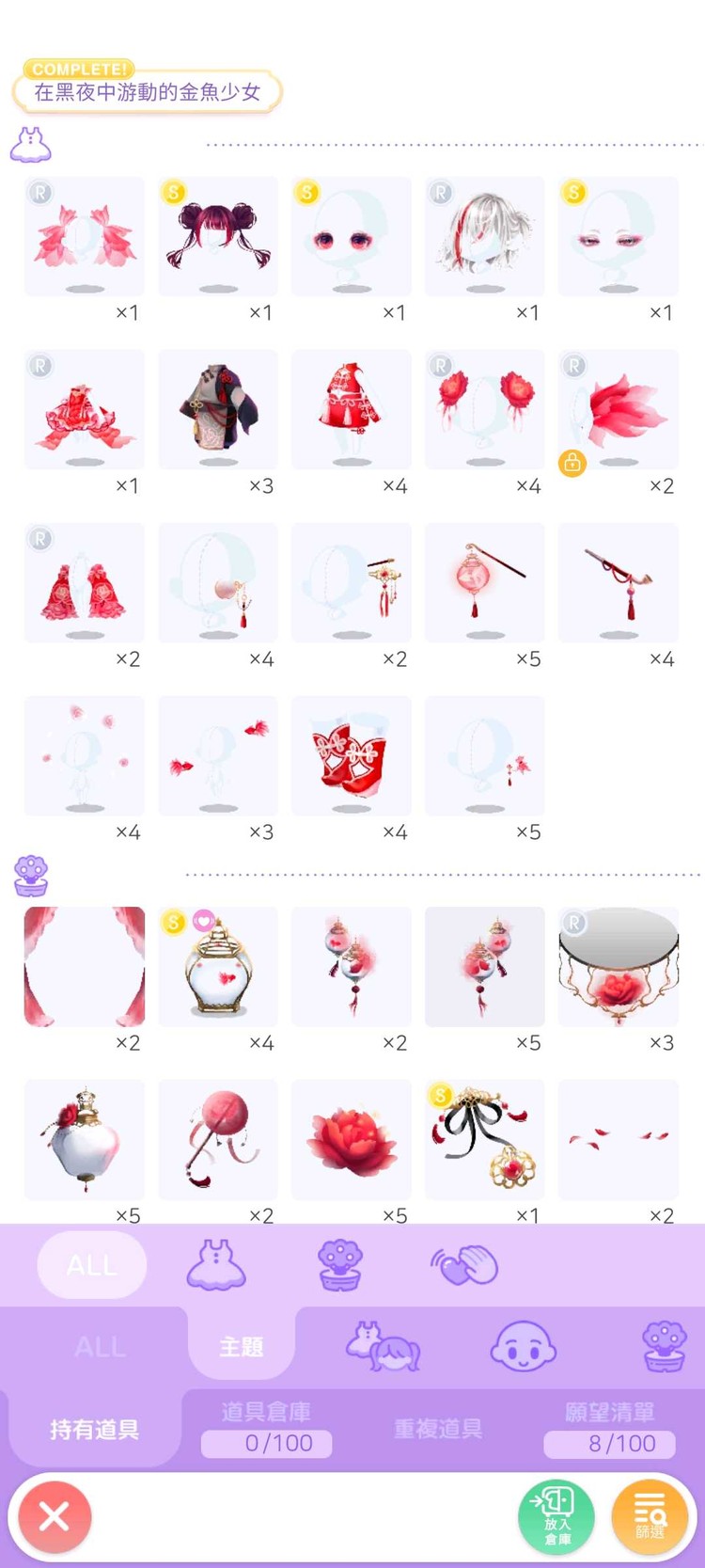The image size is (705, 1568).
Task: Open the avatar and pet category
Action: click(384, 1347)
